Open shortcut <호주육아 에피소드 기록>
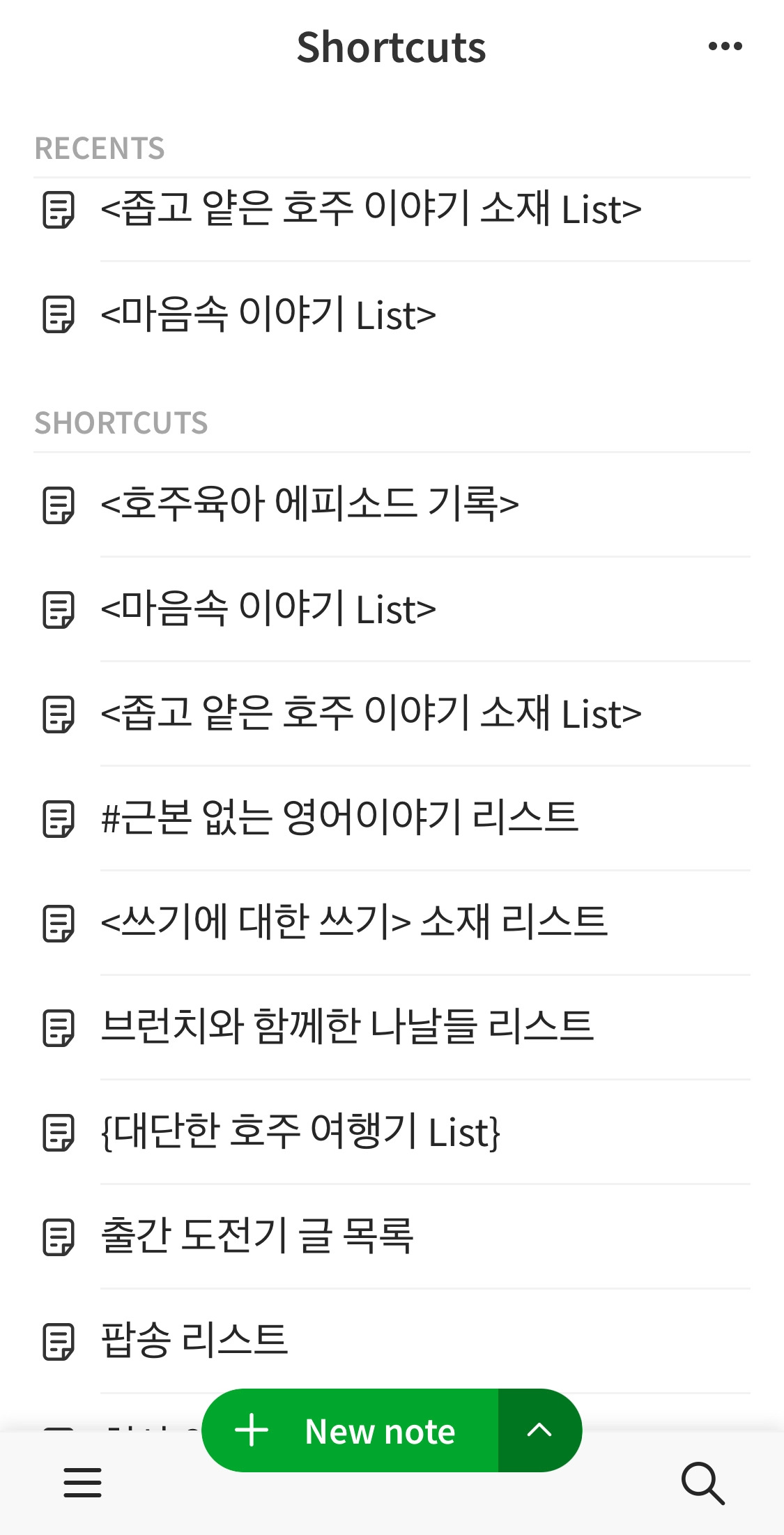This screenshot has height=1535, width=784. point(392,504)
